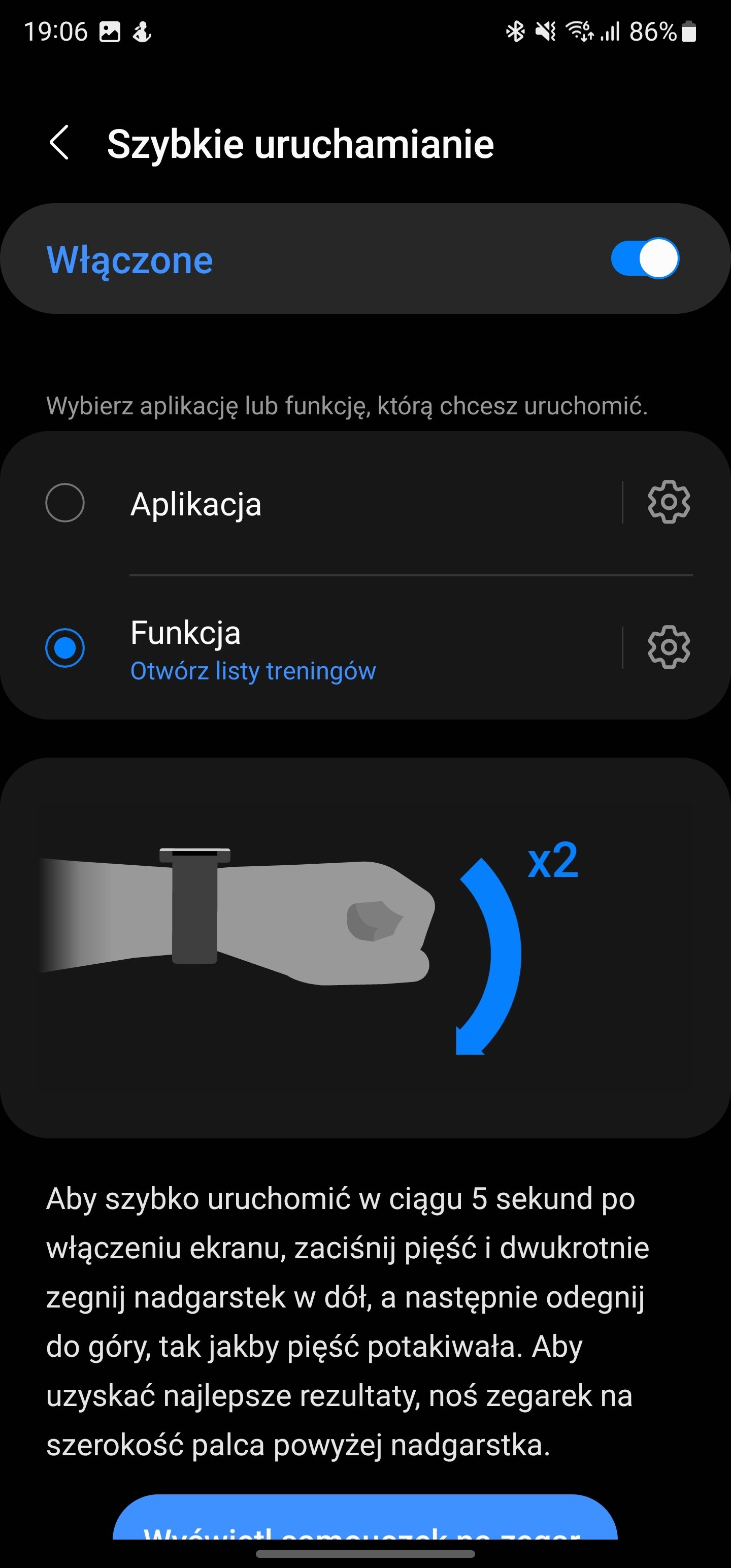731x1568 pixels.
Task: Go back from Szybkie uruchamianie
Action: (59, 144)
